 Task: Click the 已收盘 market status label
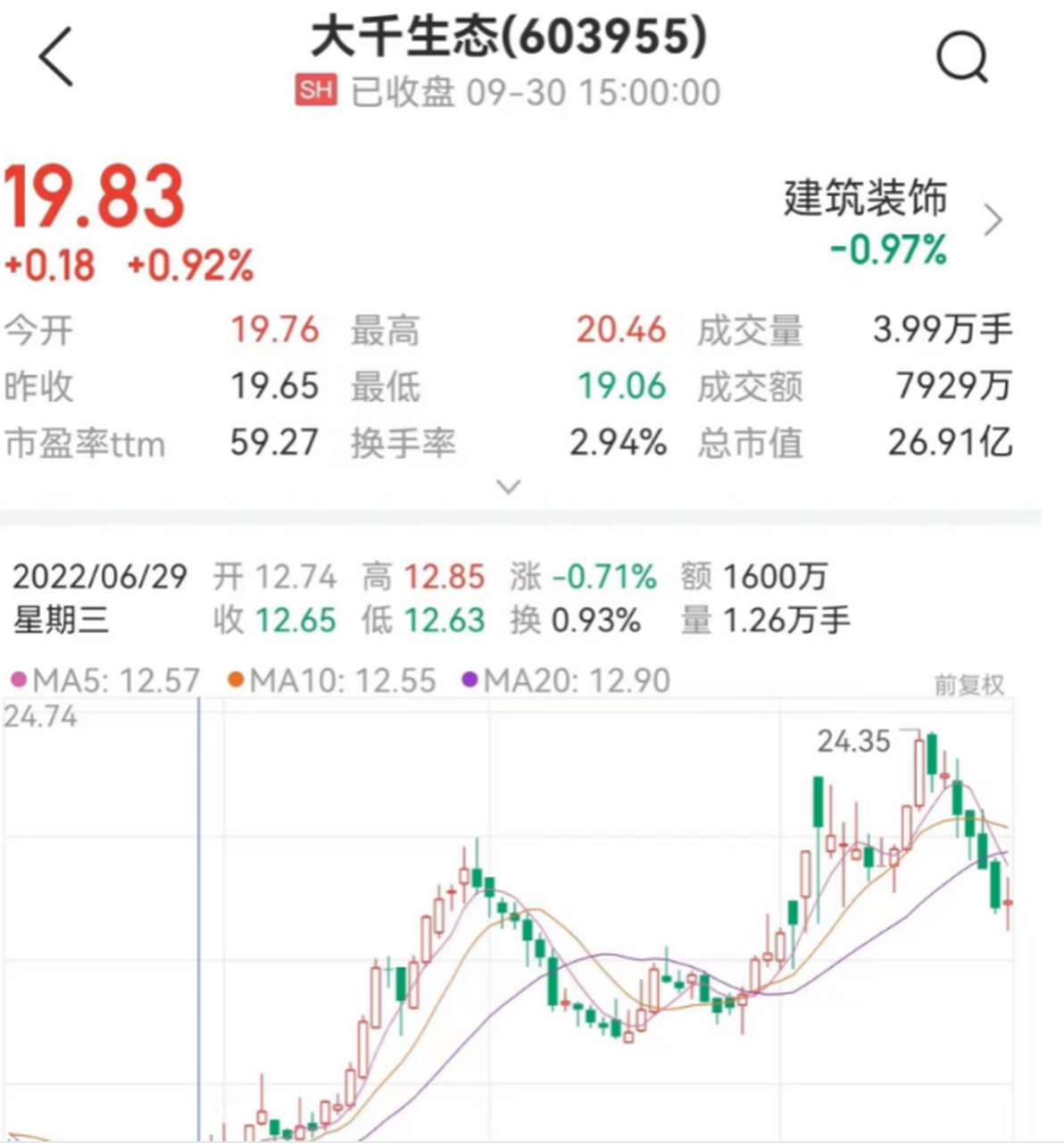pos(403,89)
